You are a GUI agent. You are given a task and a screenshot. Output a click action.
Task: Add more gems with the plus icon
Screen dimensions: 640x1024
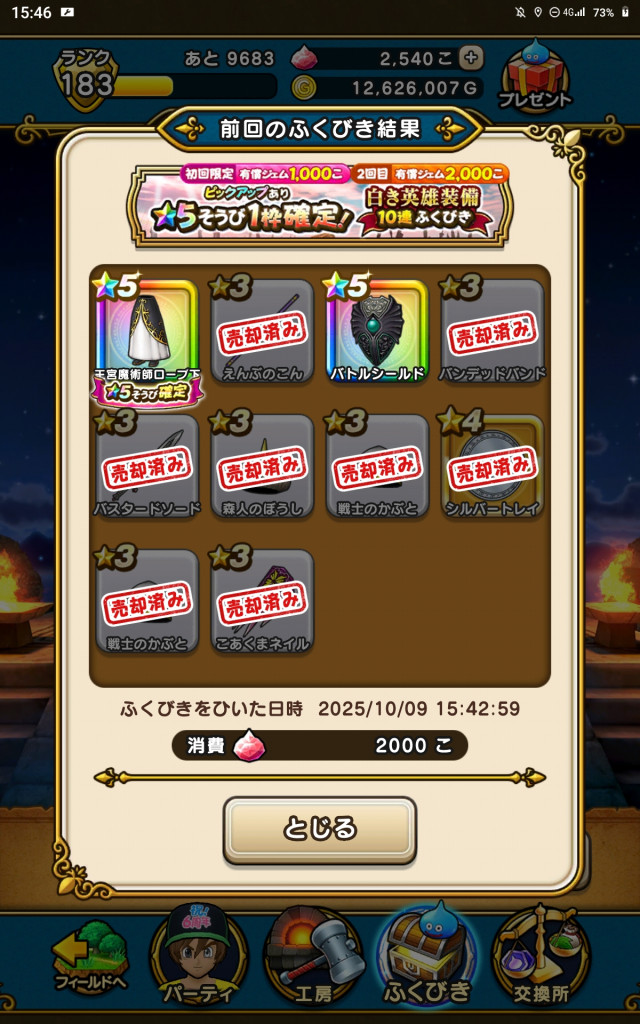[472, 57]
